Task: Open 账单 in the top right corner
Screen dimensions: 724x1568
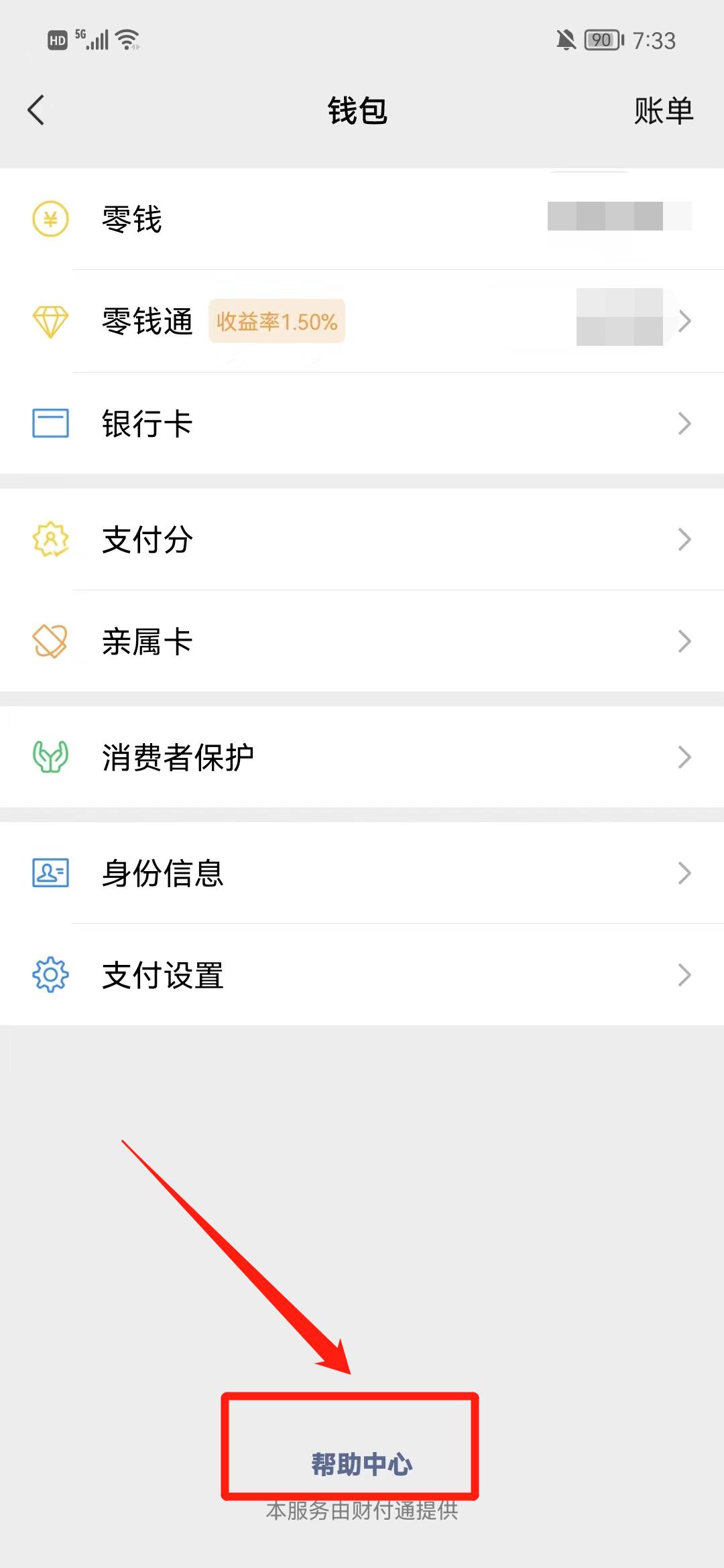Action: point(662,111)
